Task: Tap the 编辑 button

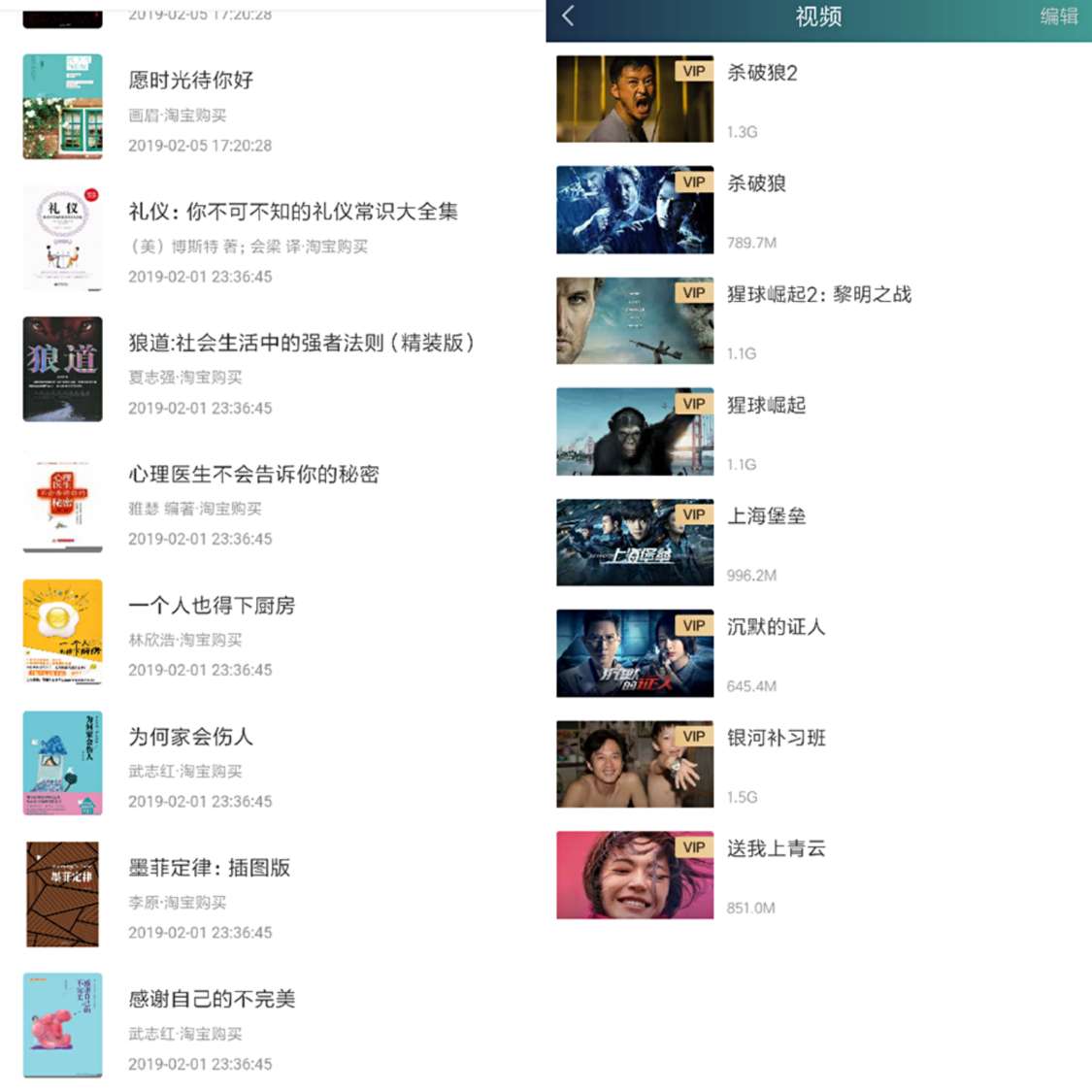Action: pyautogui.click(x=1058, y=17)
